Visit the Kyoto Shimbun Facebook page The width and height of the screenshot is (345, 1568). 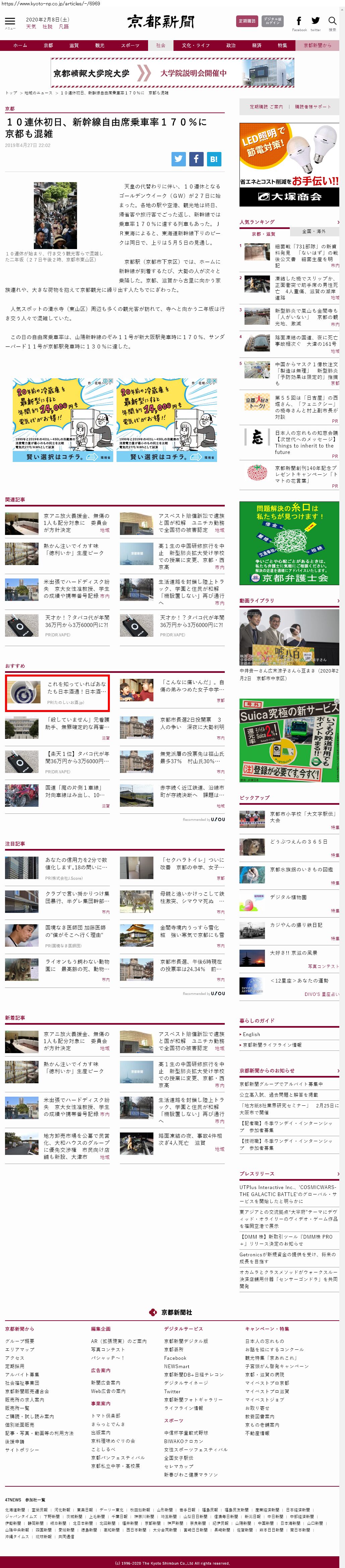click(299, 22)
